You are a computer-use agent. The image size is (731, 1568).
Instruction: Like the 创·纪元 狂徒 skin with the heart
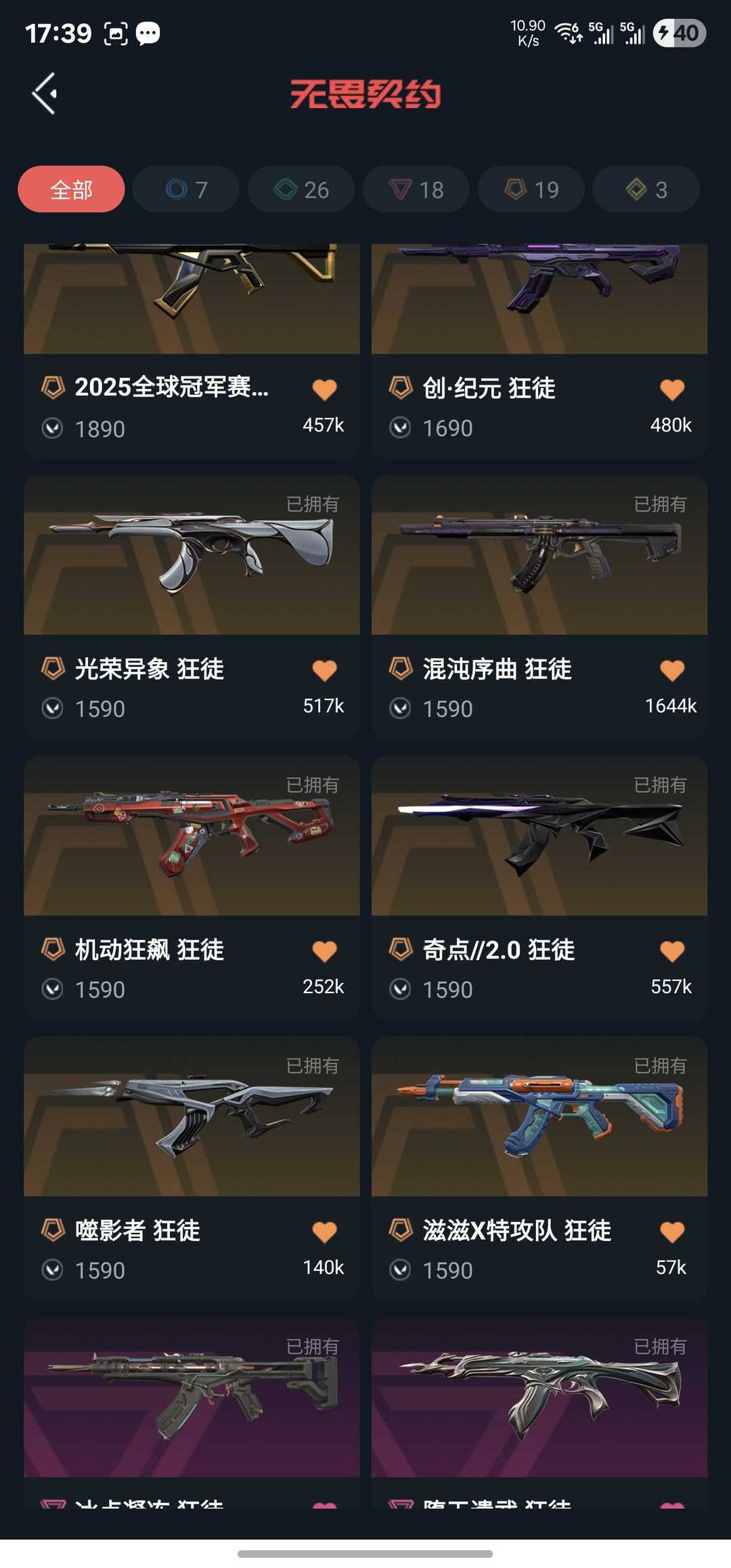[672, 389]
